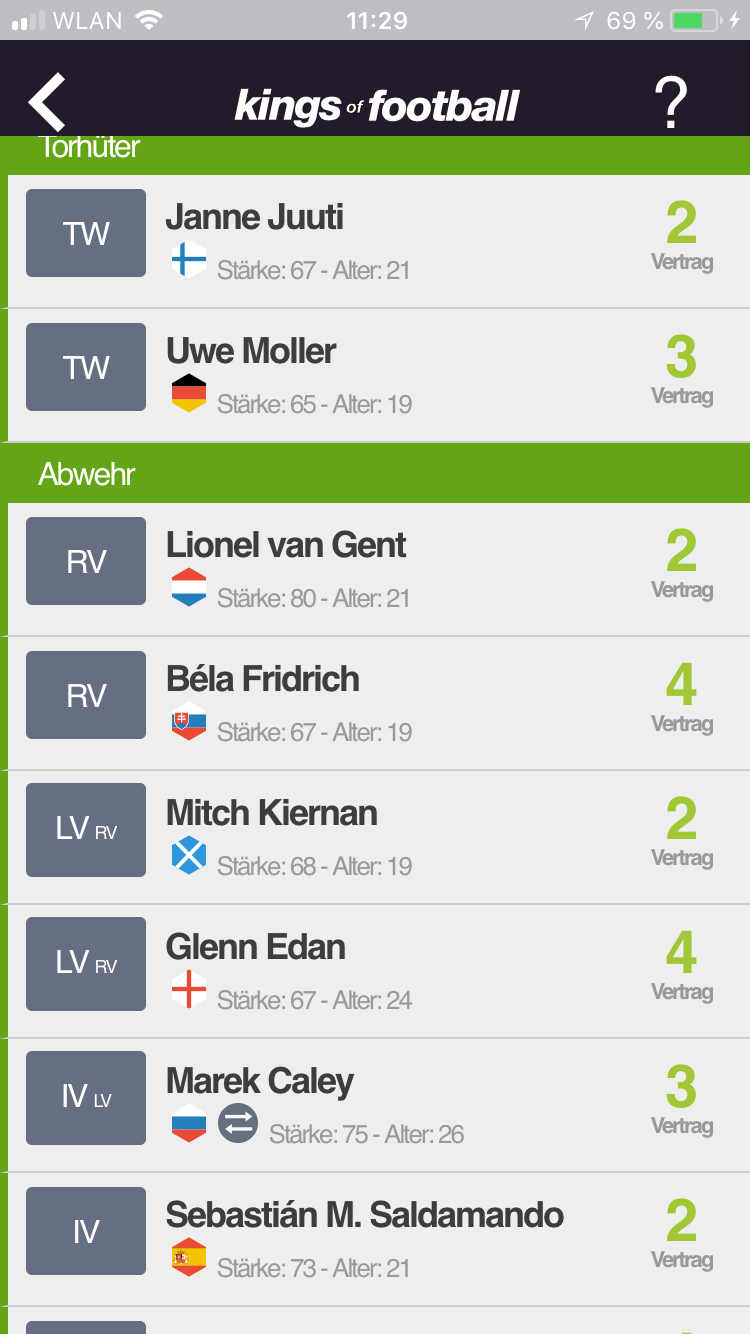Go back using the header arrow
Screen dimensions: 750x1334
[47, 102]
